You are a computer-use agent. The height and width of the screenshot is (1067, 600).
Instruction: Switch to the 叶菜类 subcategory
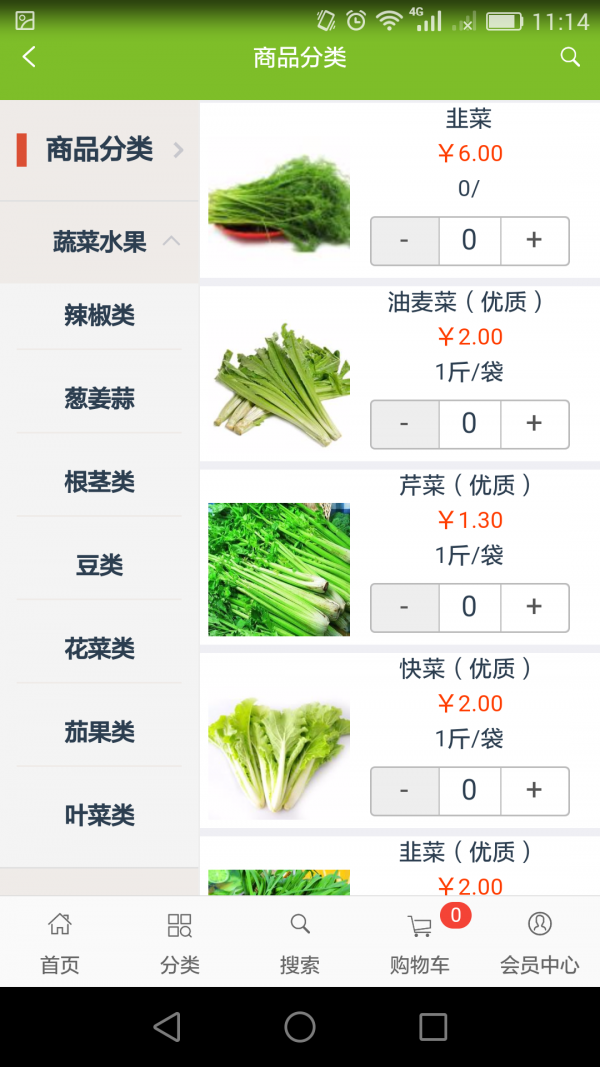(x=100, y=815)
